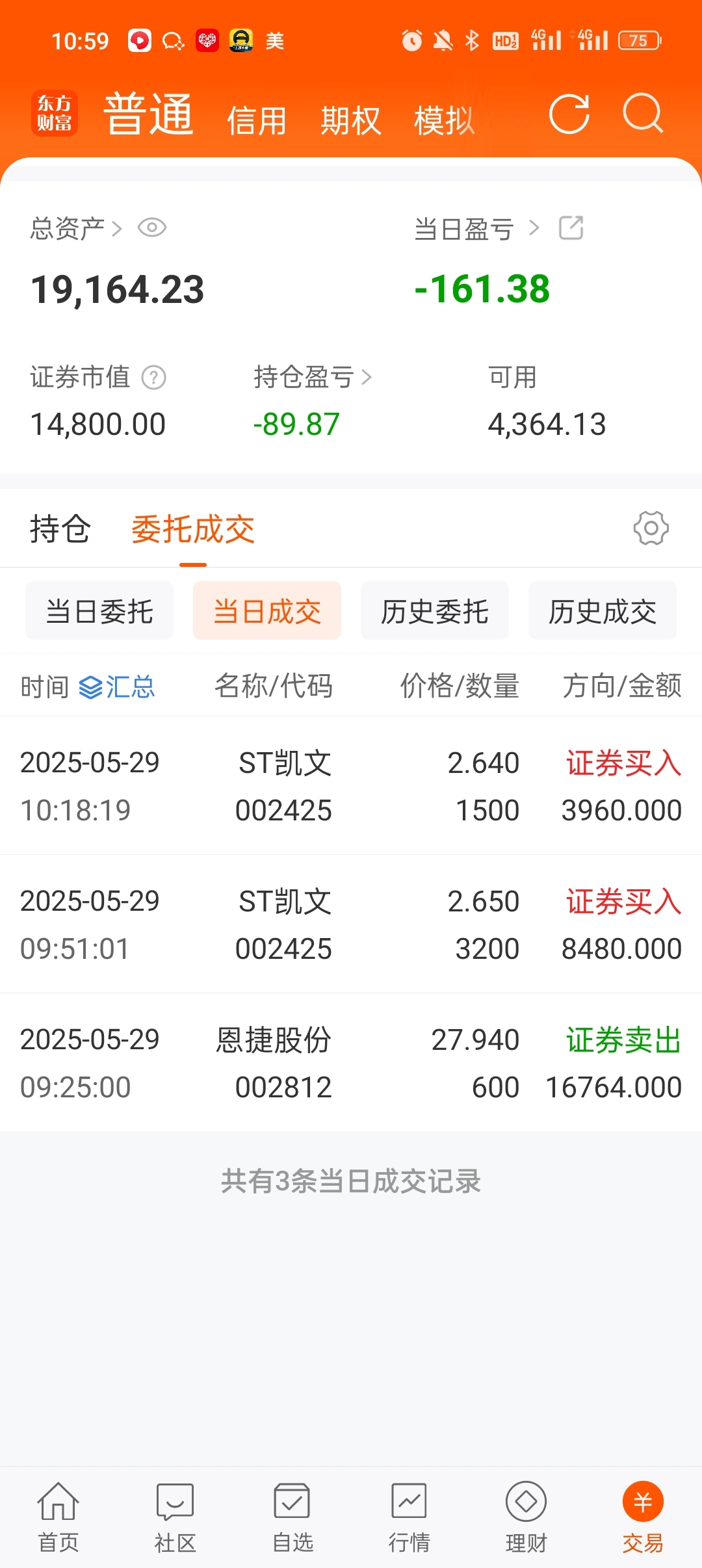Toggle the 汇总 summary view
Image resolution: width=702 pixels, height=1568 pixels.
[117, 686]
